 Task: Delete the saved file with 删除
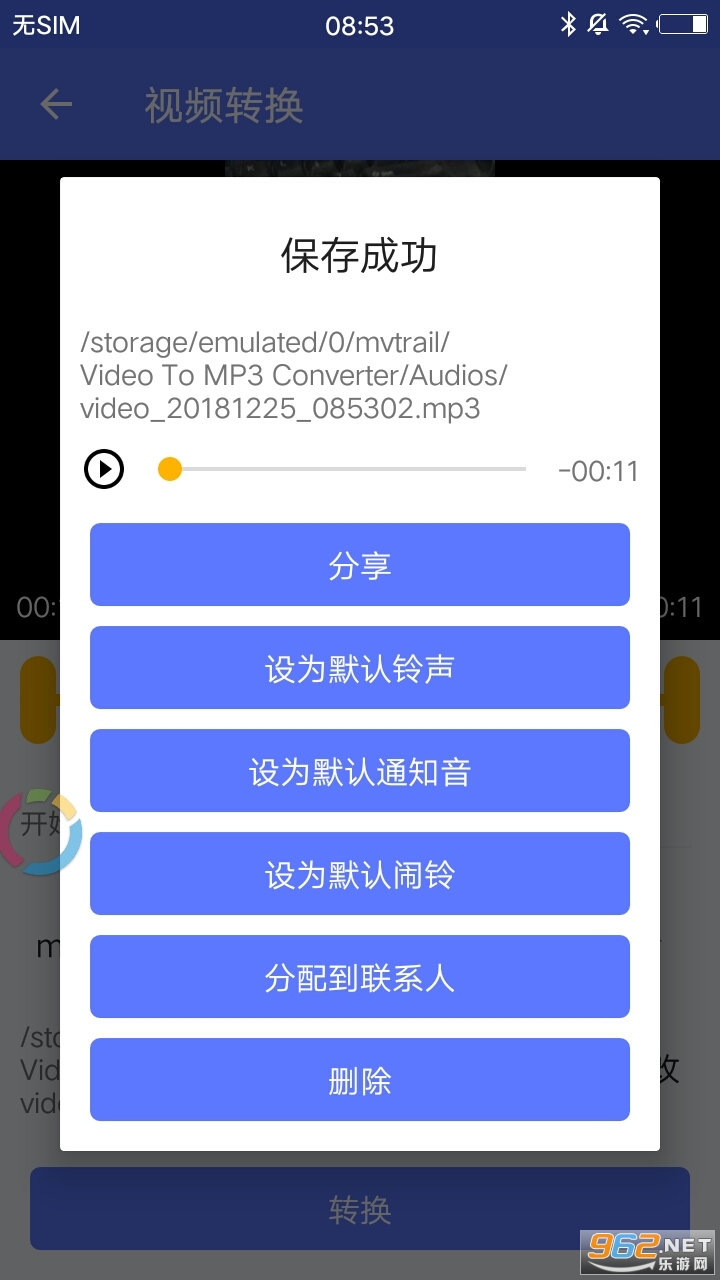click(x=360, y=1080)
